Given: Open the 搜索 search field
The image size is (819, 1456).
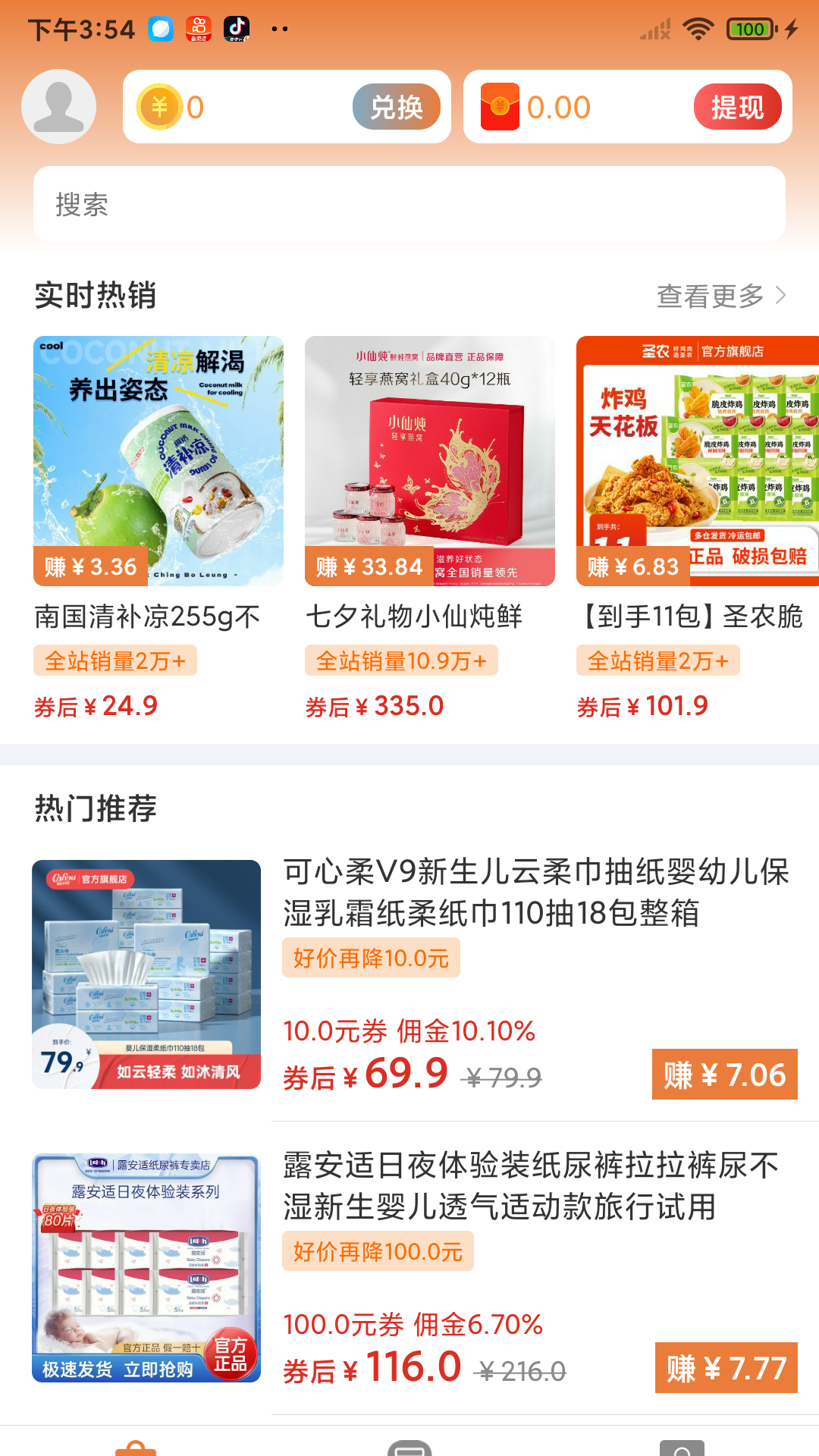Looking at the screenshot, I should (x=409, y=204).
